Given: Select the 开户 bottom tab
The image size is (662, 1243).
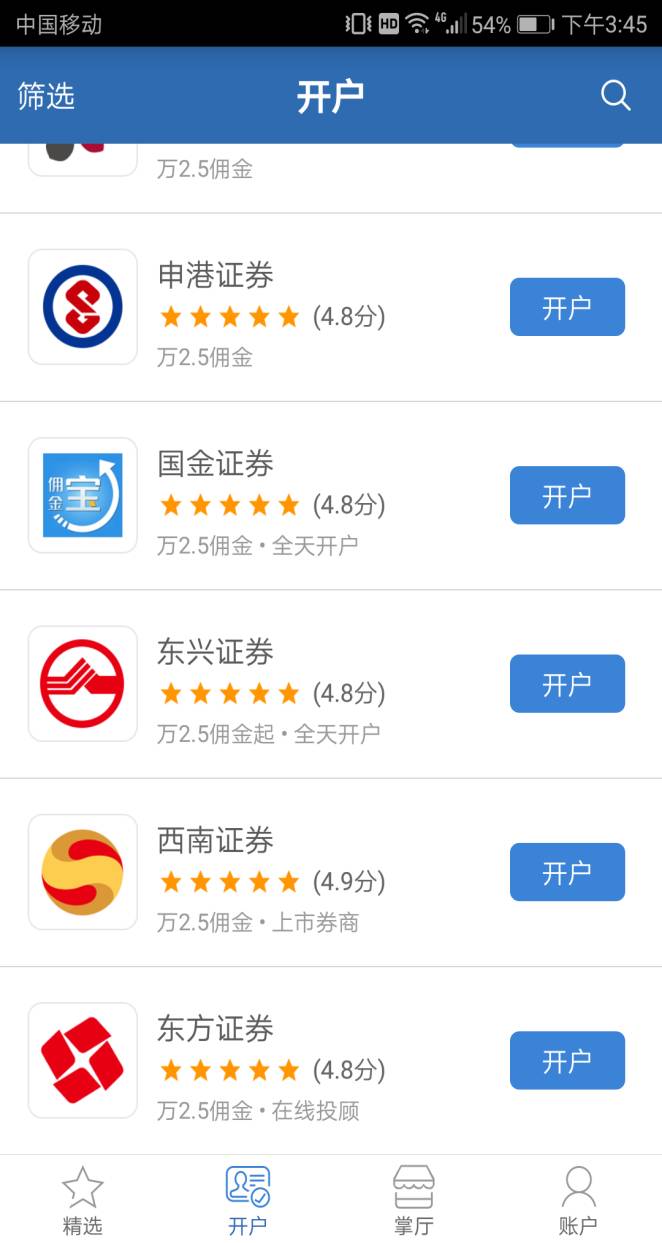Looking at the screenshot, I should coord(248,1200).
